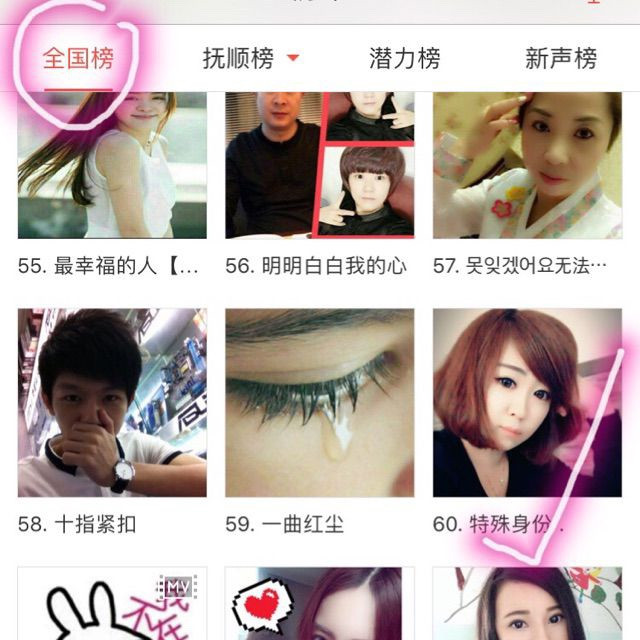Select the 新声榜 tab

click(x=560, y=58)
